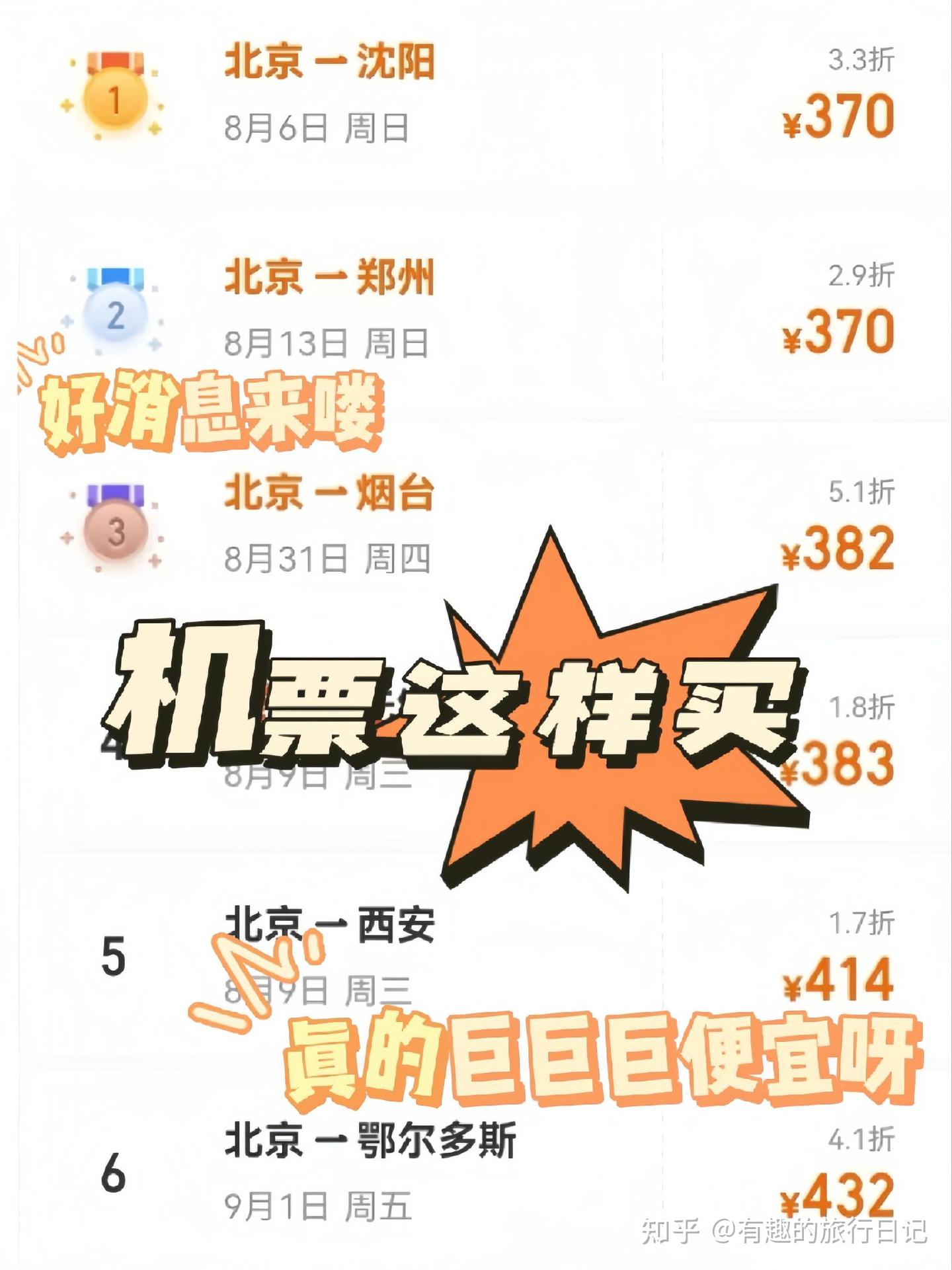
Task: Click the date 8月6日 周日
Action: point(311,129)
